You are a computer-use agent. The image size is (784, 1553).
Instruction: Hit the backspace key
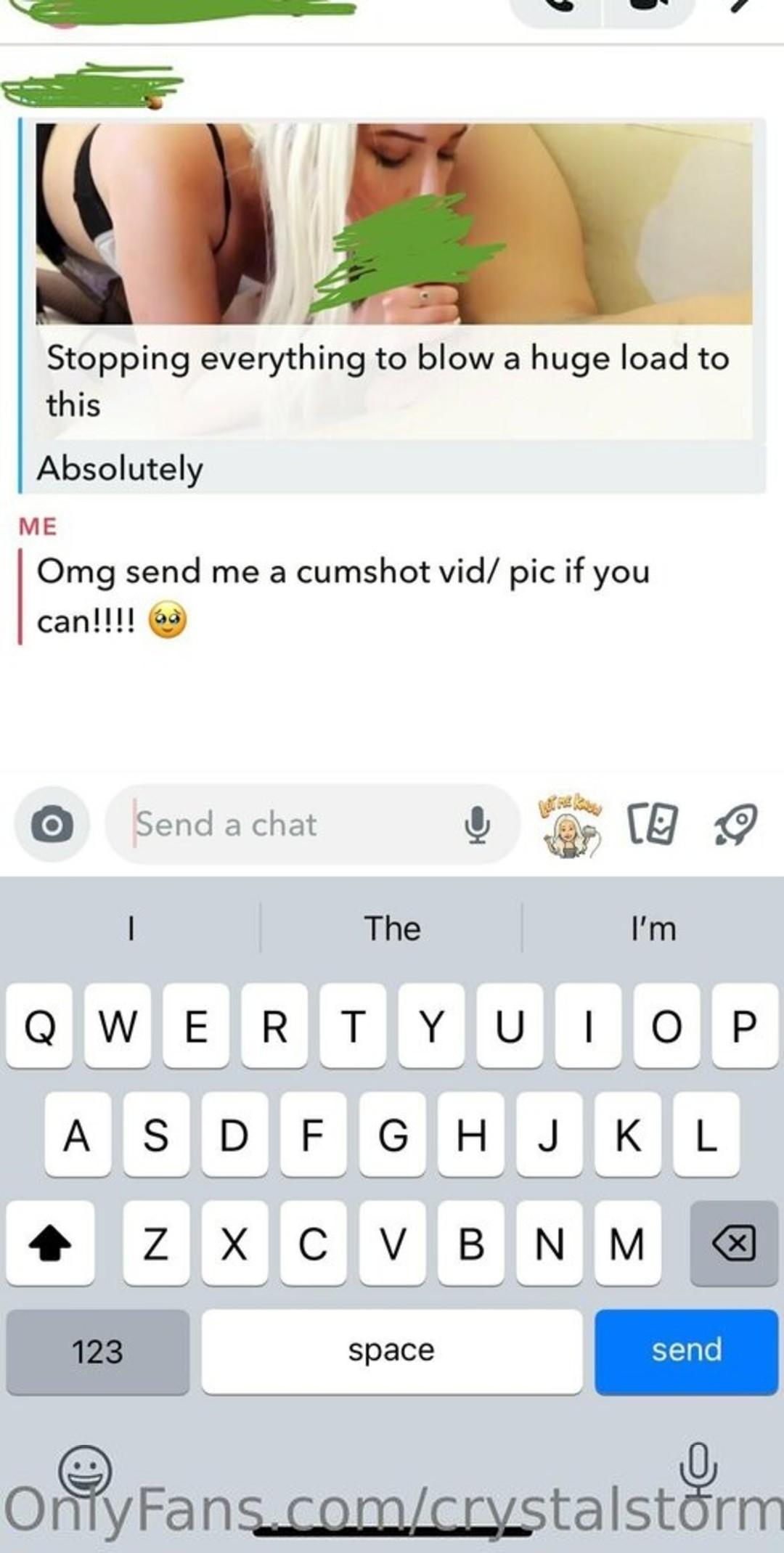[734, 1243]
